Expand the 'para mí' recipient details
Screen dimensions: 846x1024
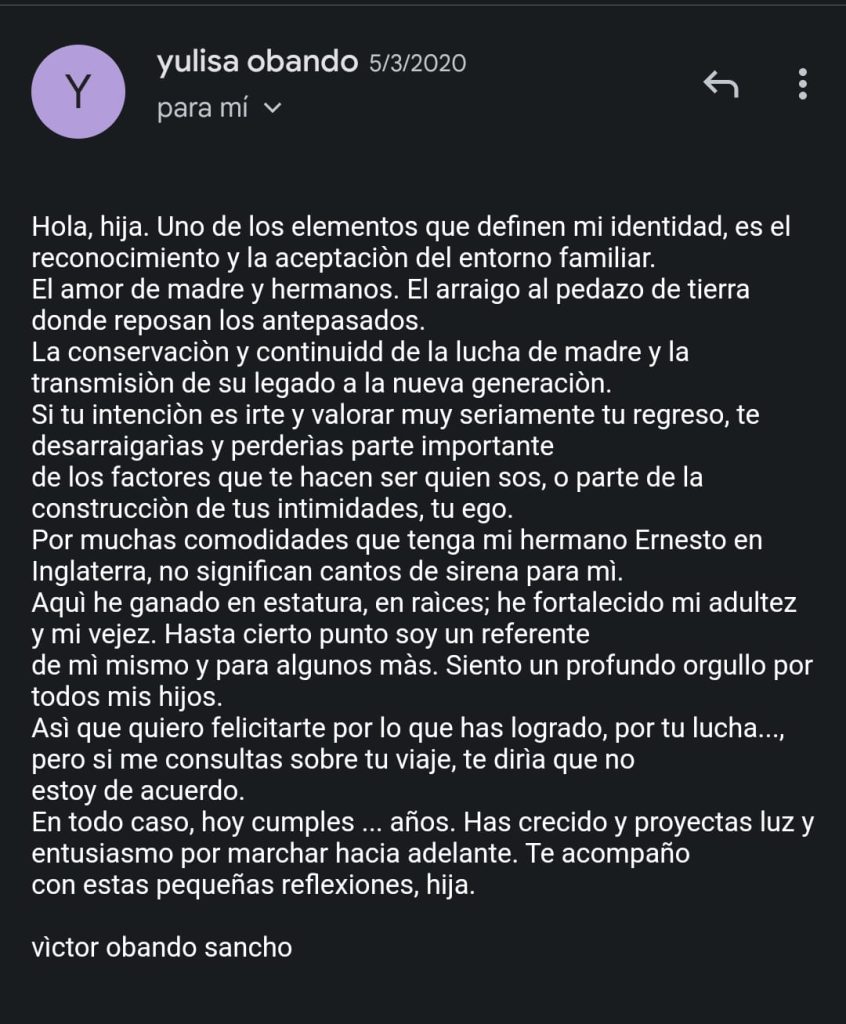tap(272, 109)
